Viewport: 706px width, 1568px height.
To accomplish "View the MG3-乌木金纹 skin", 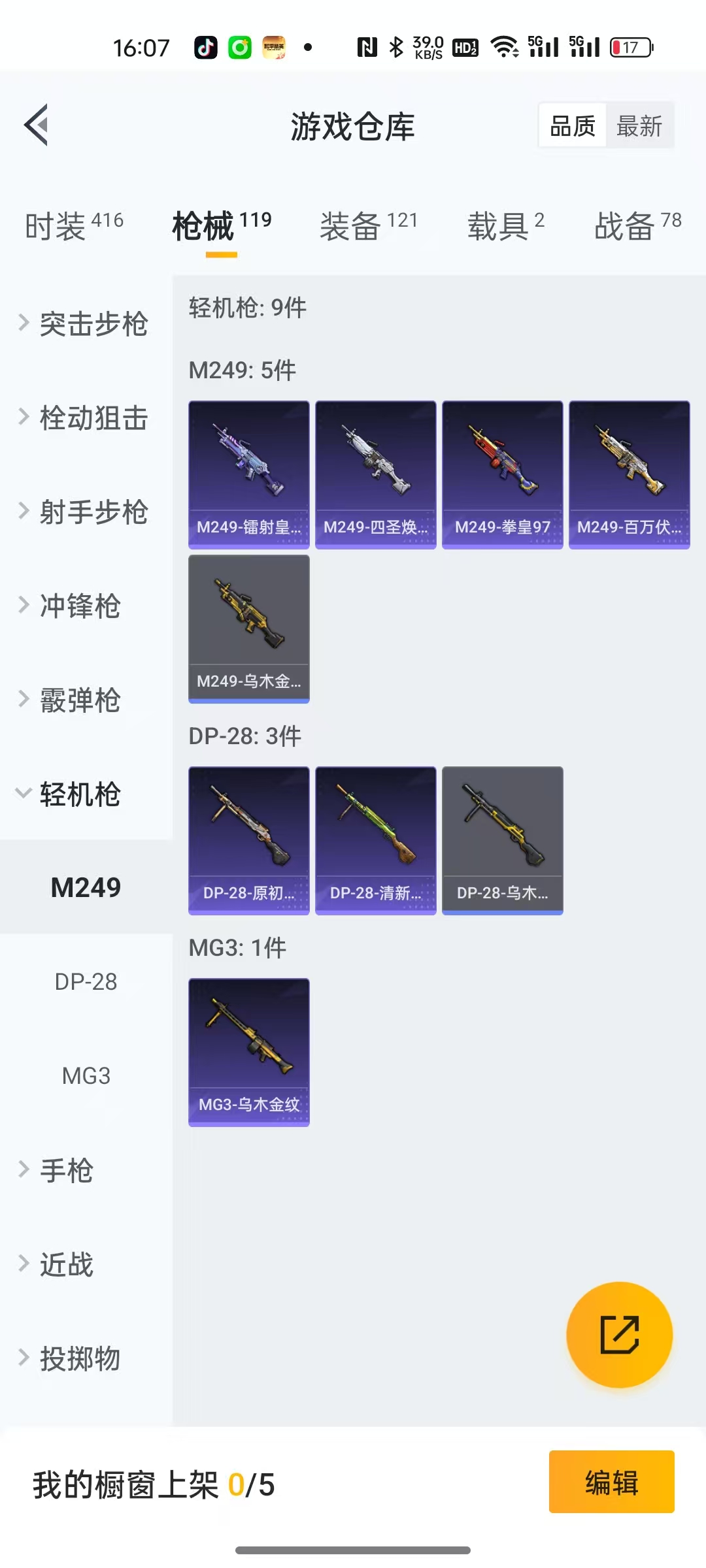I will [x=248, y=1052].
